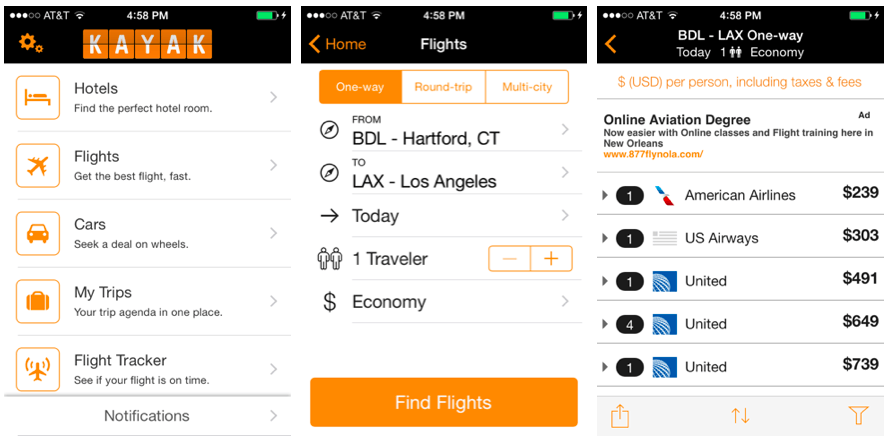
Task: Open the Hotels section
Action: pyautogui.click(x=148, y=97)
